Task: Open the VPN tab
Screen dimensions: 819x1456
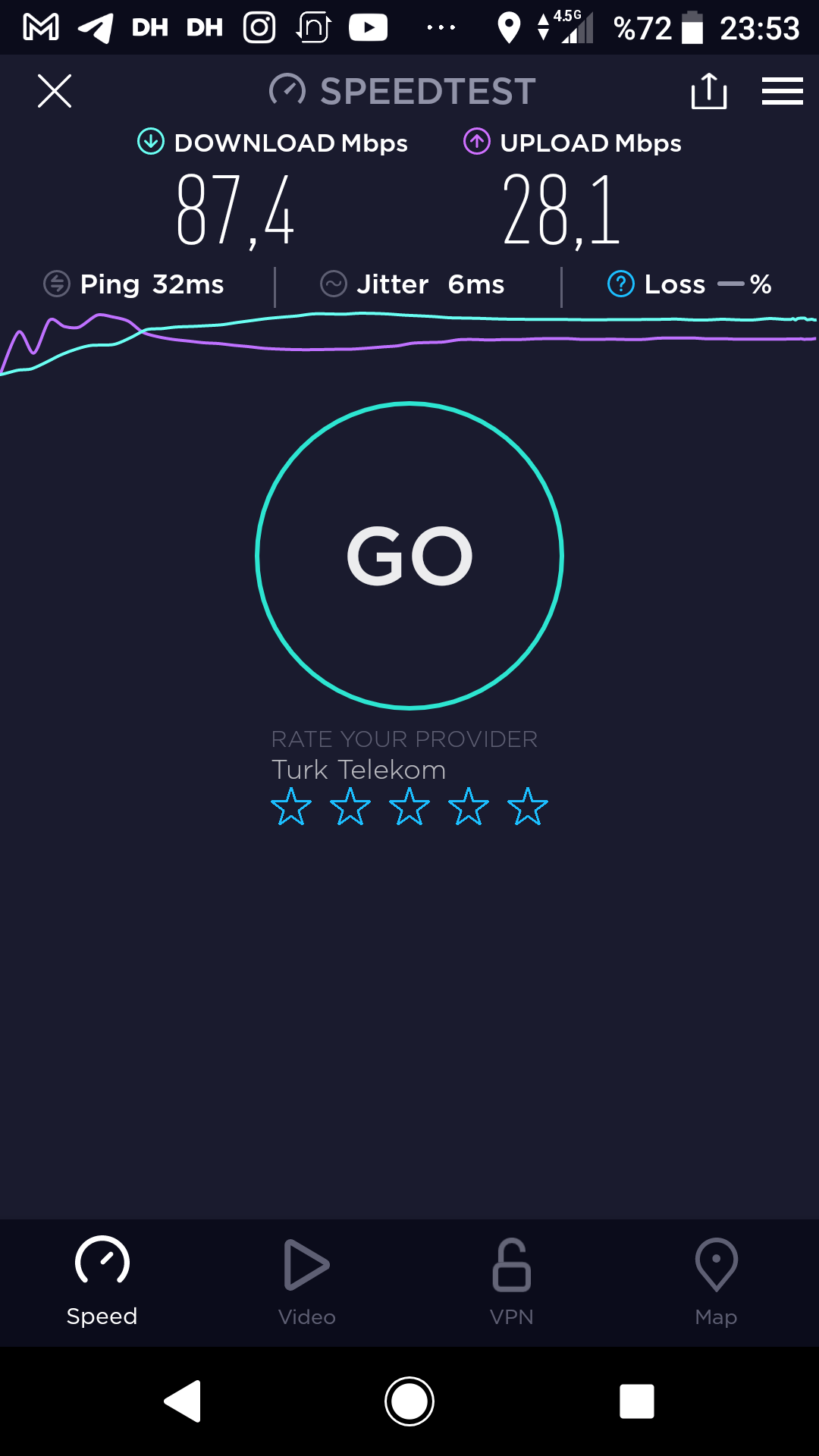Action: [x=512, y=1282]
